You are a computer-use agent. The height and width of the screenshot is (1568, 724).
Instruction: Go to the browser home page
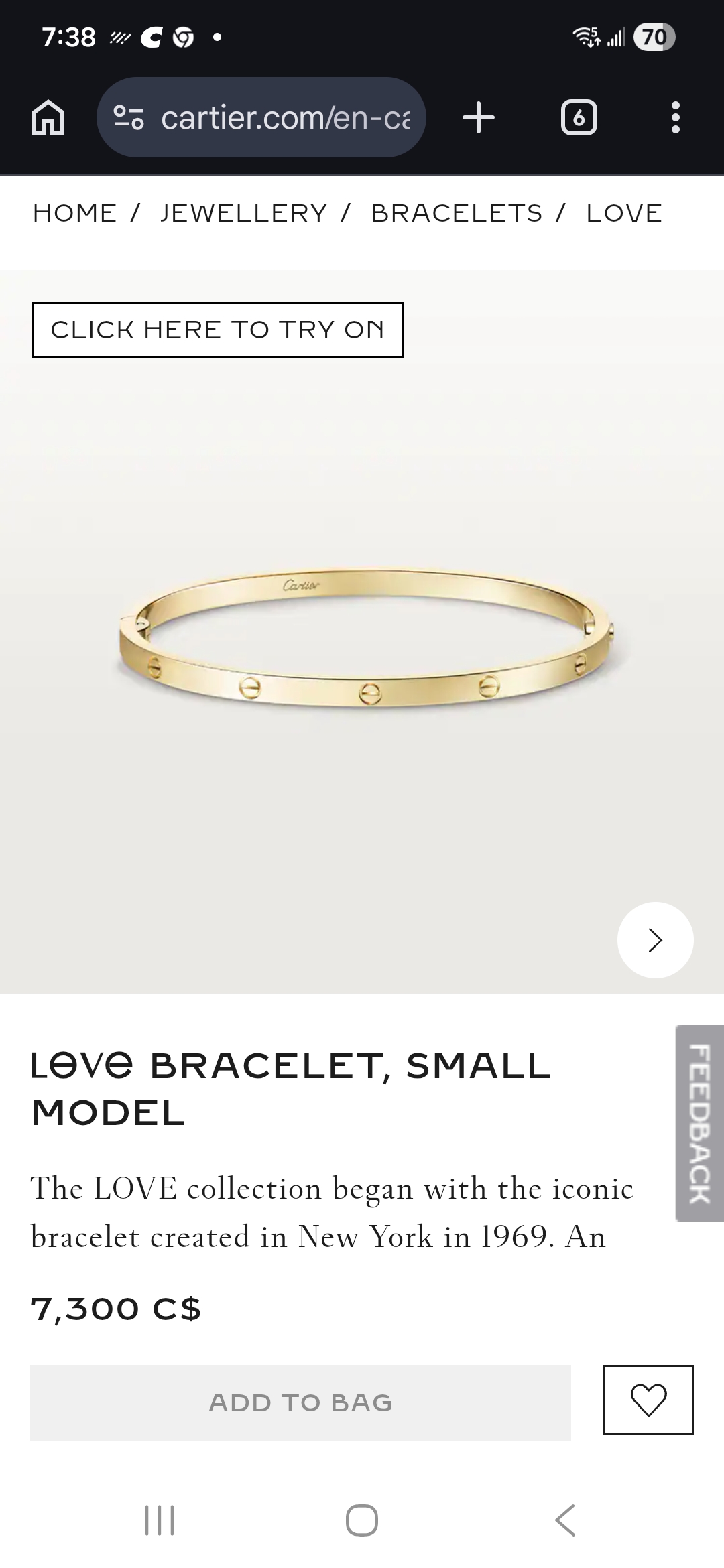coord(48,118)
